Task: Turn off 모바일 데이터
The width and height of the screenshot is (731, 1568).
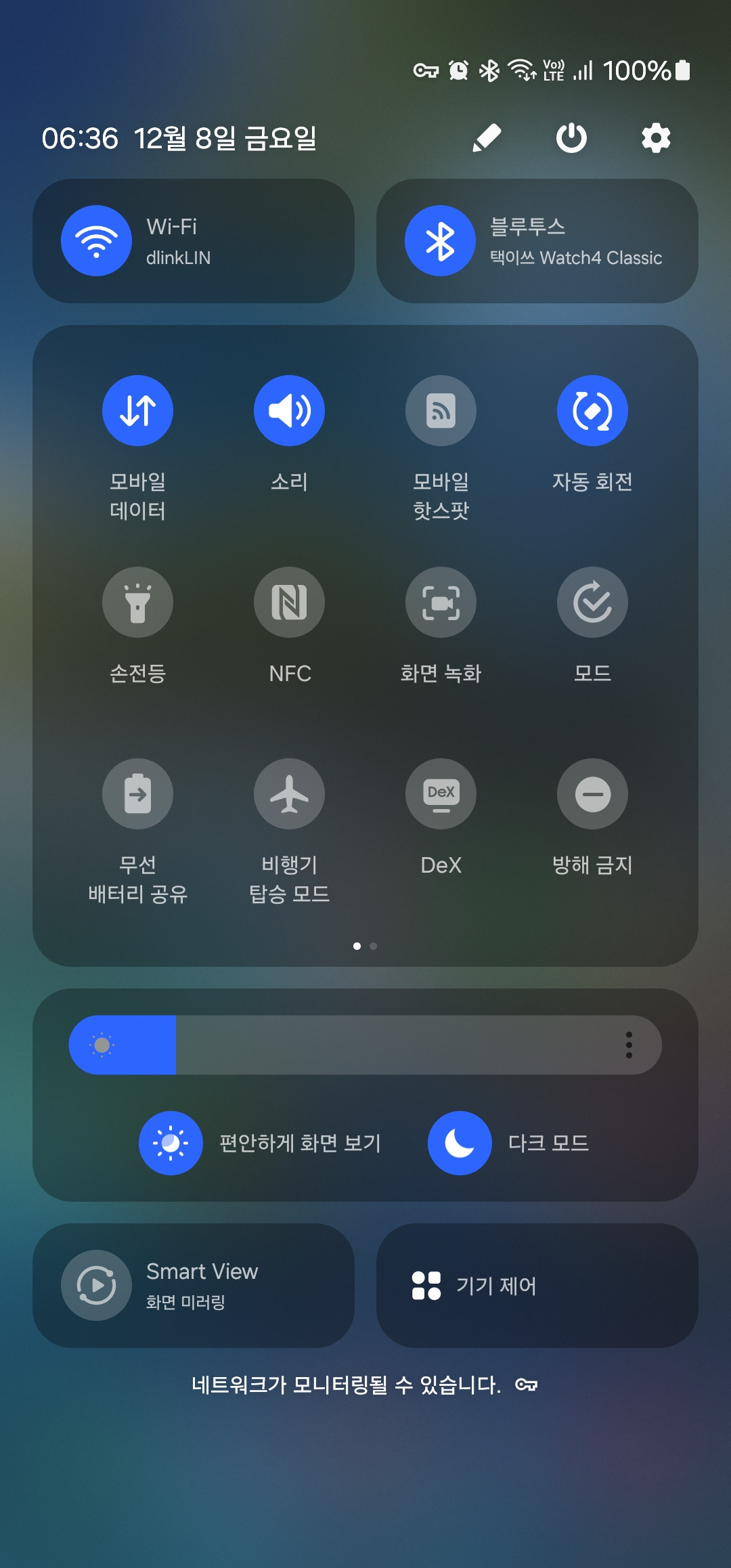Action: click(137, 411)
